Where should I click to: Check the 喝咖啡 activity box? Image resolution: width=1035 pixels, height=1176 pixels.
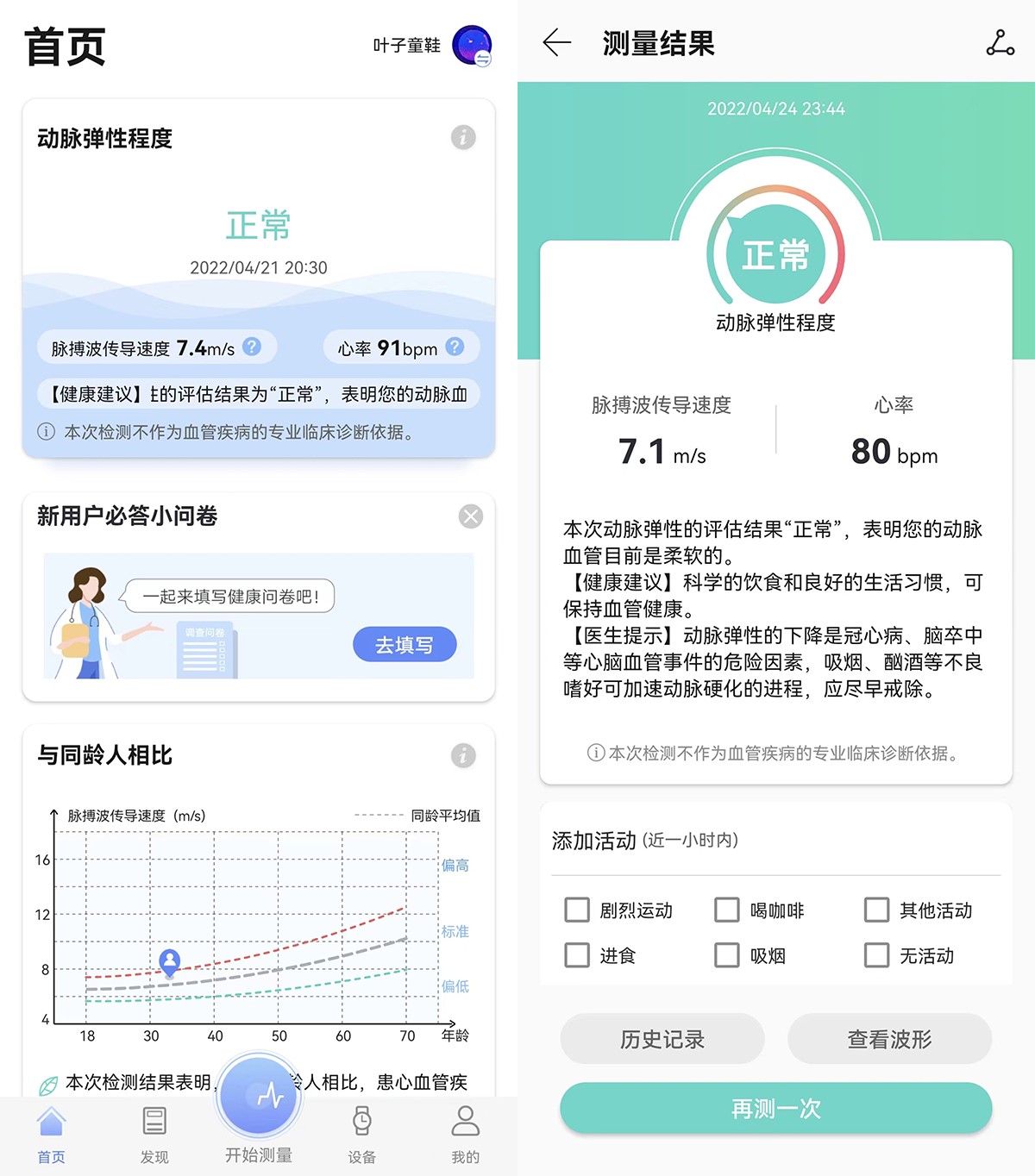(x=727, y=910)
